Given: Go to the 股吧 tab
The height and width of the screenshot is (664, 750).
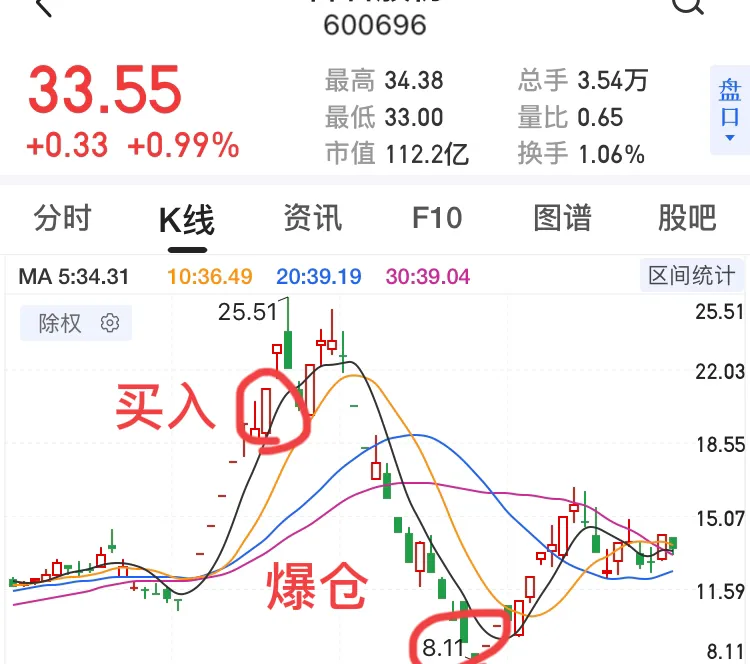Looking at the screenshot, I should pos(687,218).
